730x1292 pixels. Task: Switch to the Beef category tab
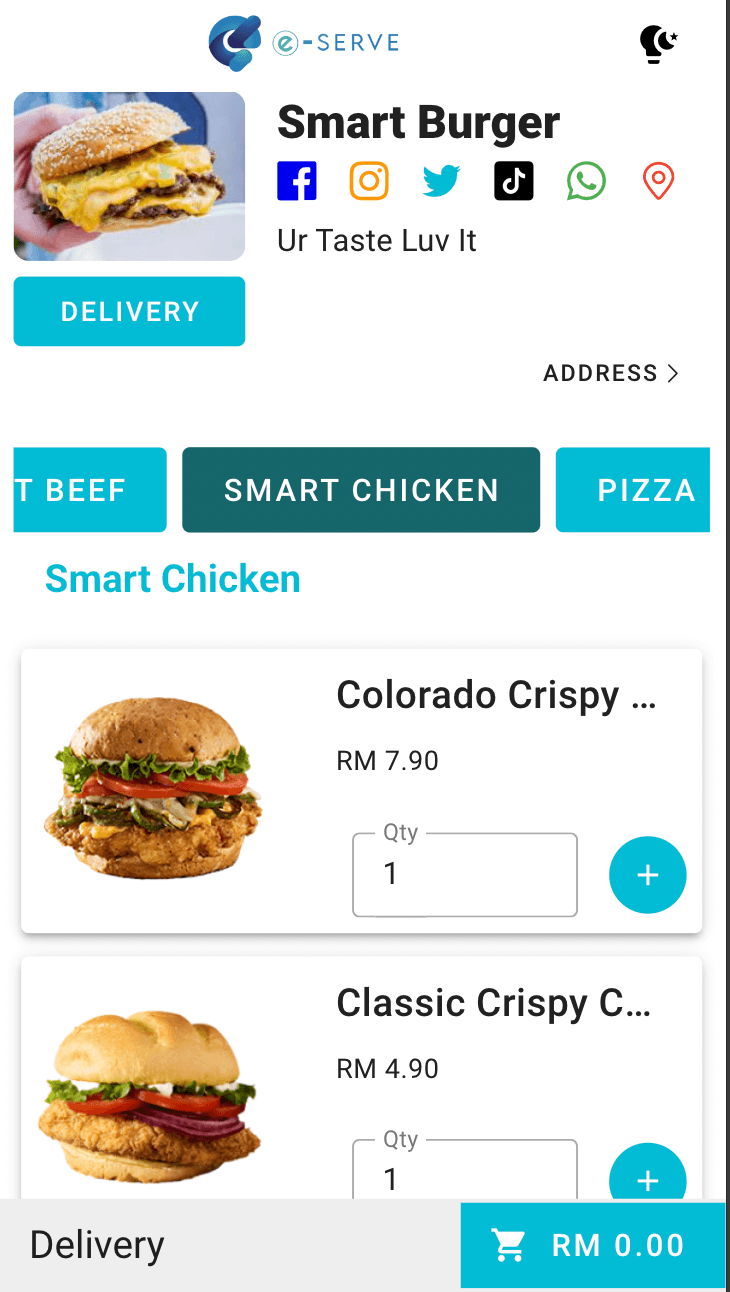click(89, 490)
